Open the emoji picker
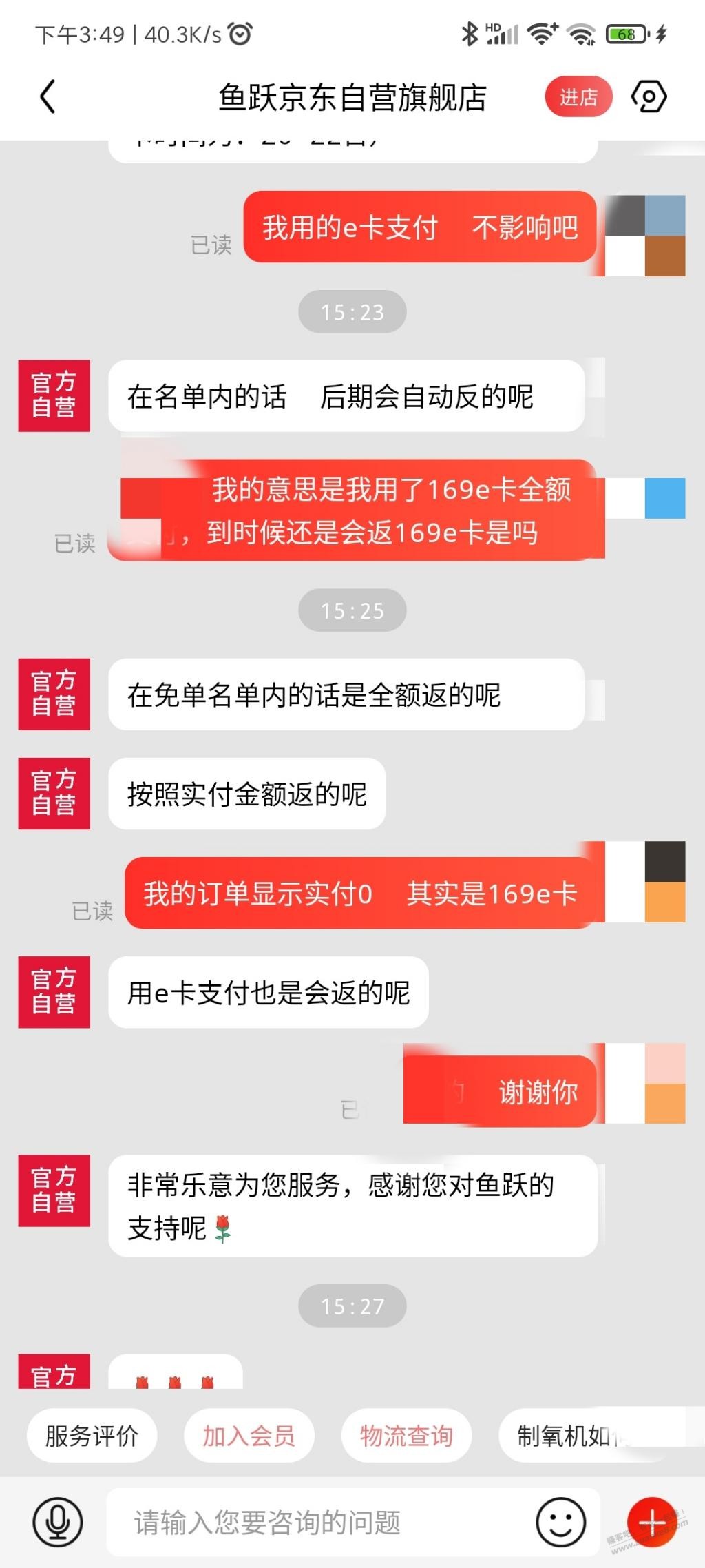705x1568 pixels. point(560,1523)
